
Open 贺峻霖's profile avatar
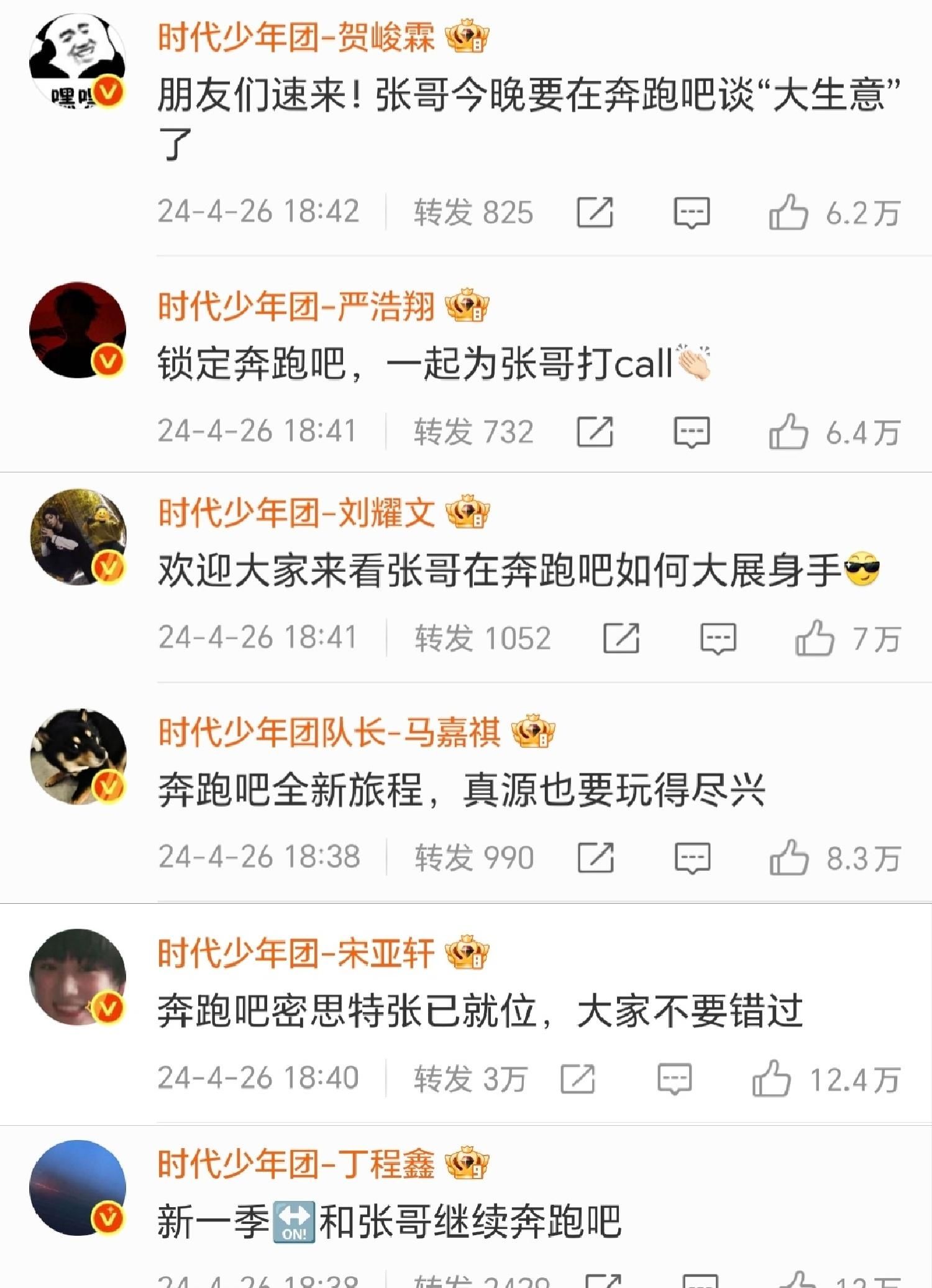[78, 62]
